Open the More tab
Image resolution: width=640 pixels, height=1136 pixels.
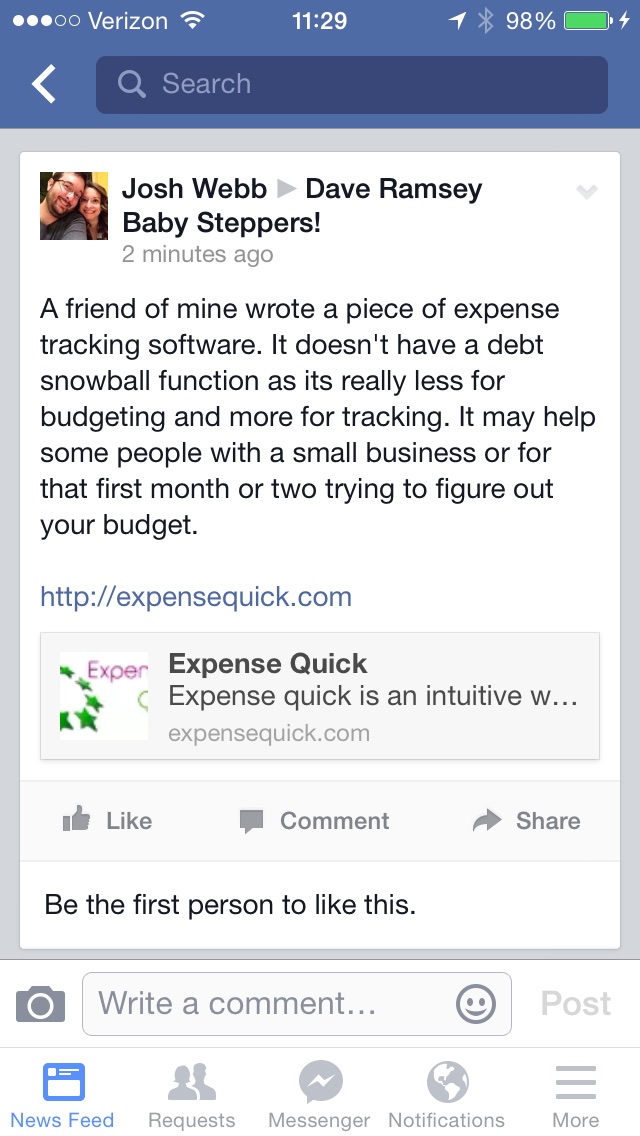click(x=575, y=1094)
